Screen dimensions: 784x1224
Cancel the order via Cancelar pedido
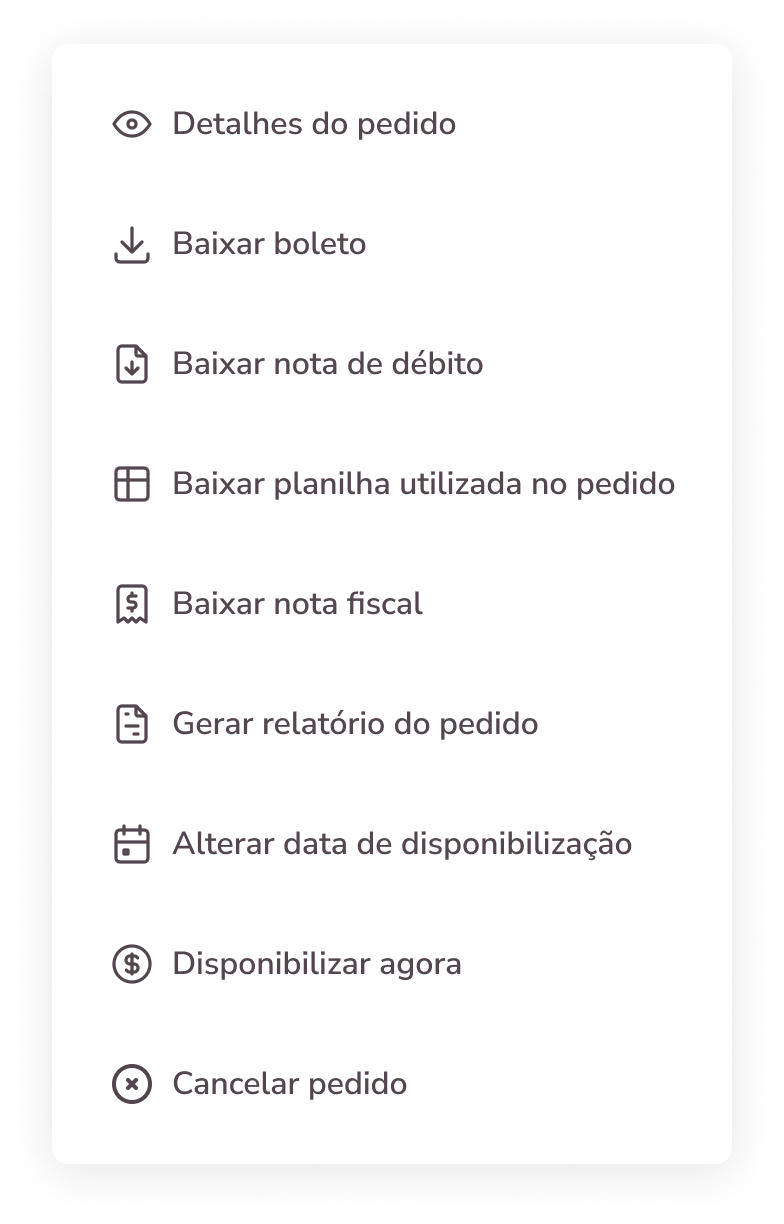point(290,1082)
